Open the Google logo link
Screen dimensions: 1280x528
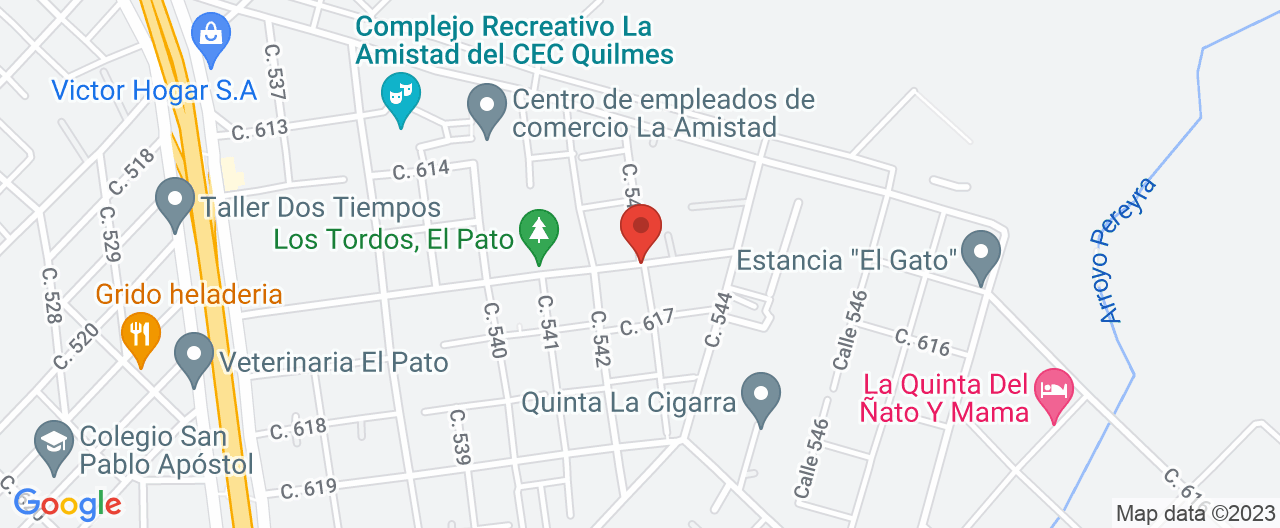pyautogui.click(x=67, y=503)
